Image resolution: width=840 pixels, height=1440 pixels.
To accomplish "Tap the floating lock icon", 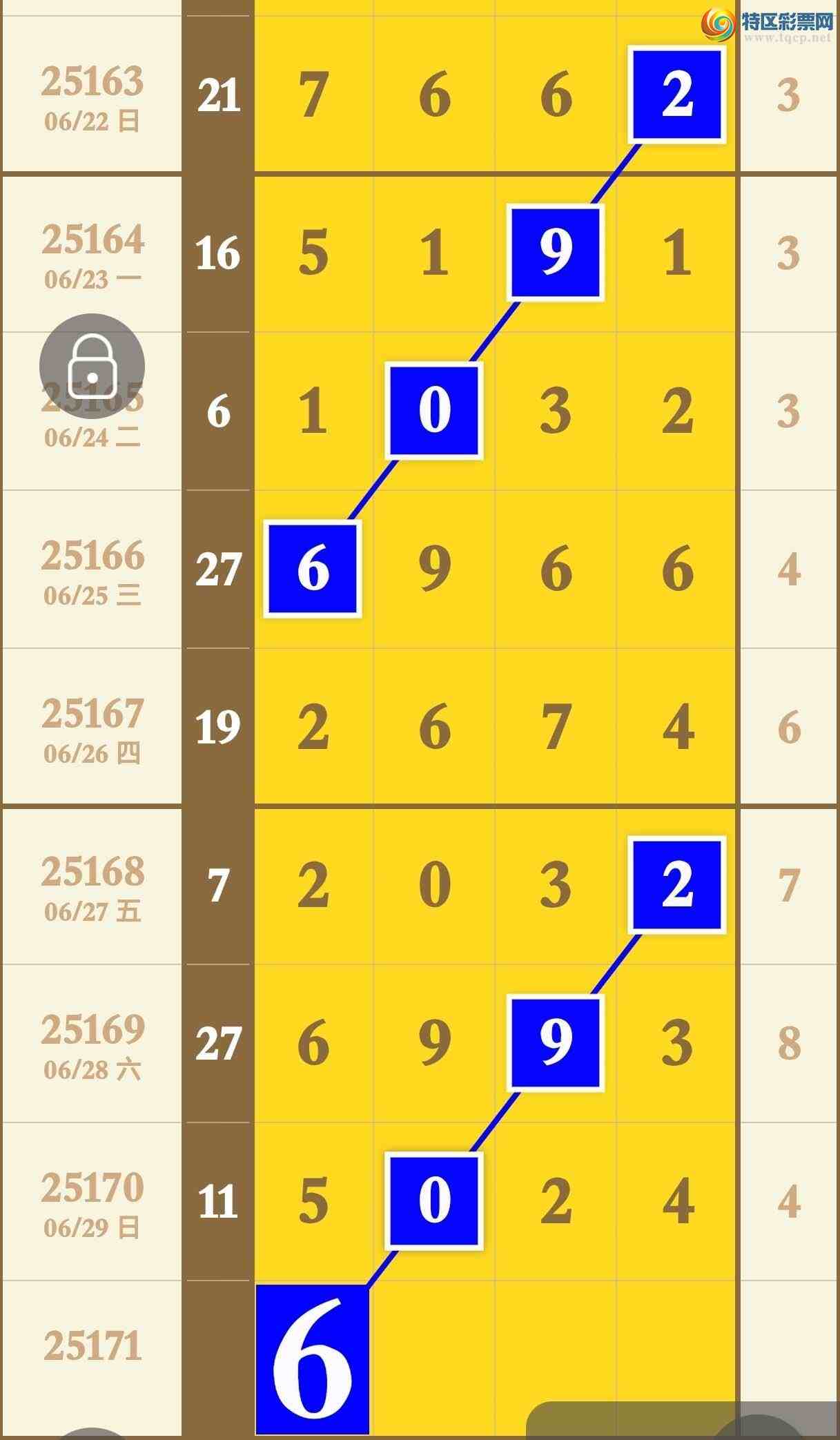I will [92, 367].
